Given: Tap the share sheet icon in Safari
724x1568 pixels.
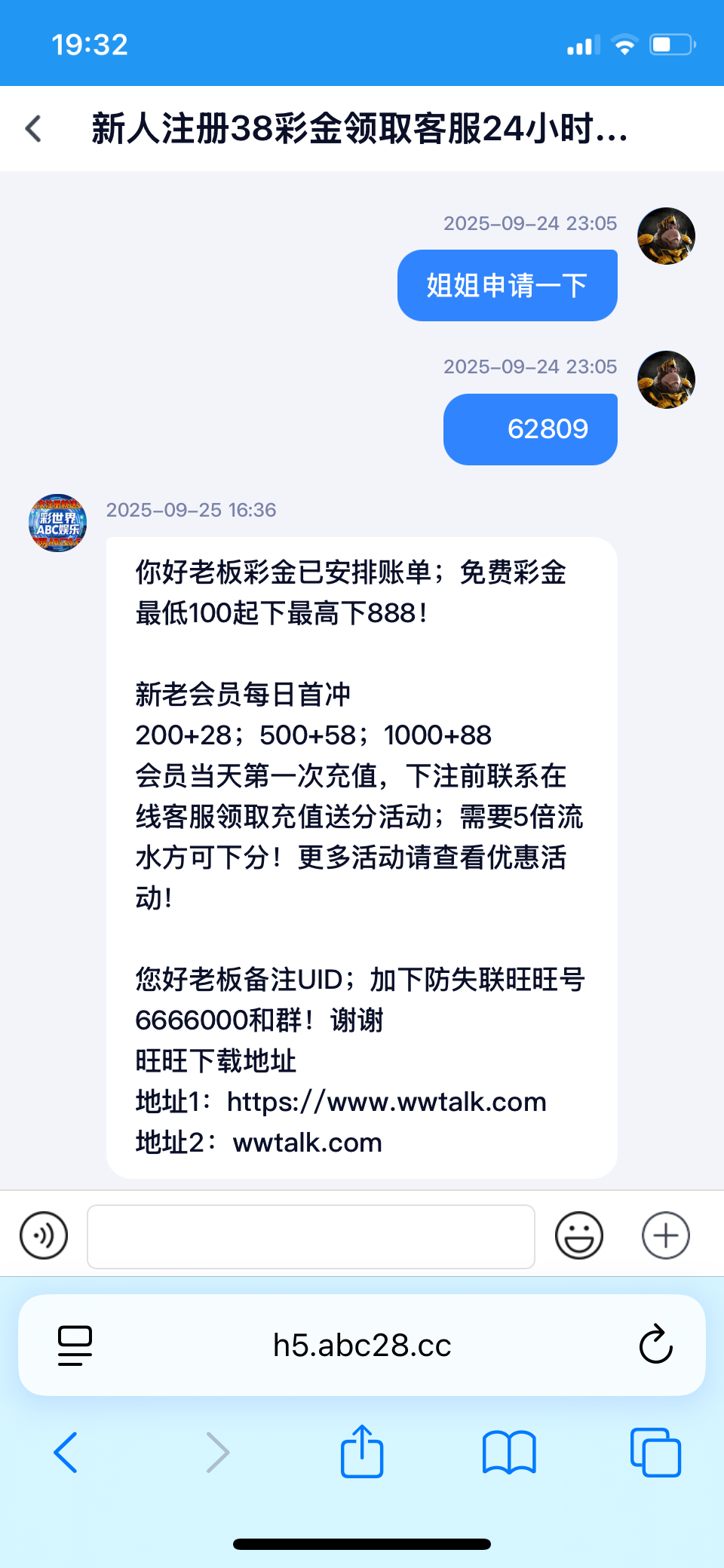Looking at the screenshot, I should (362, 1450).
